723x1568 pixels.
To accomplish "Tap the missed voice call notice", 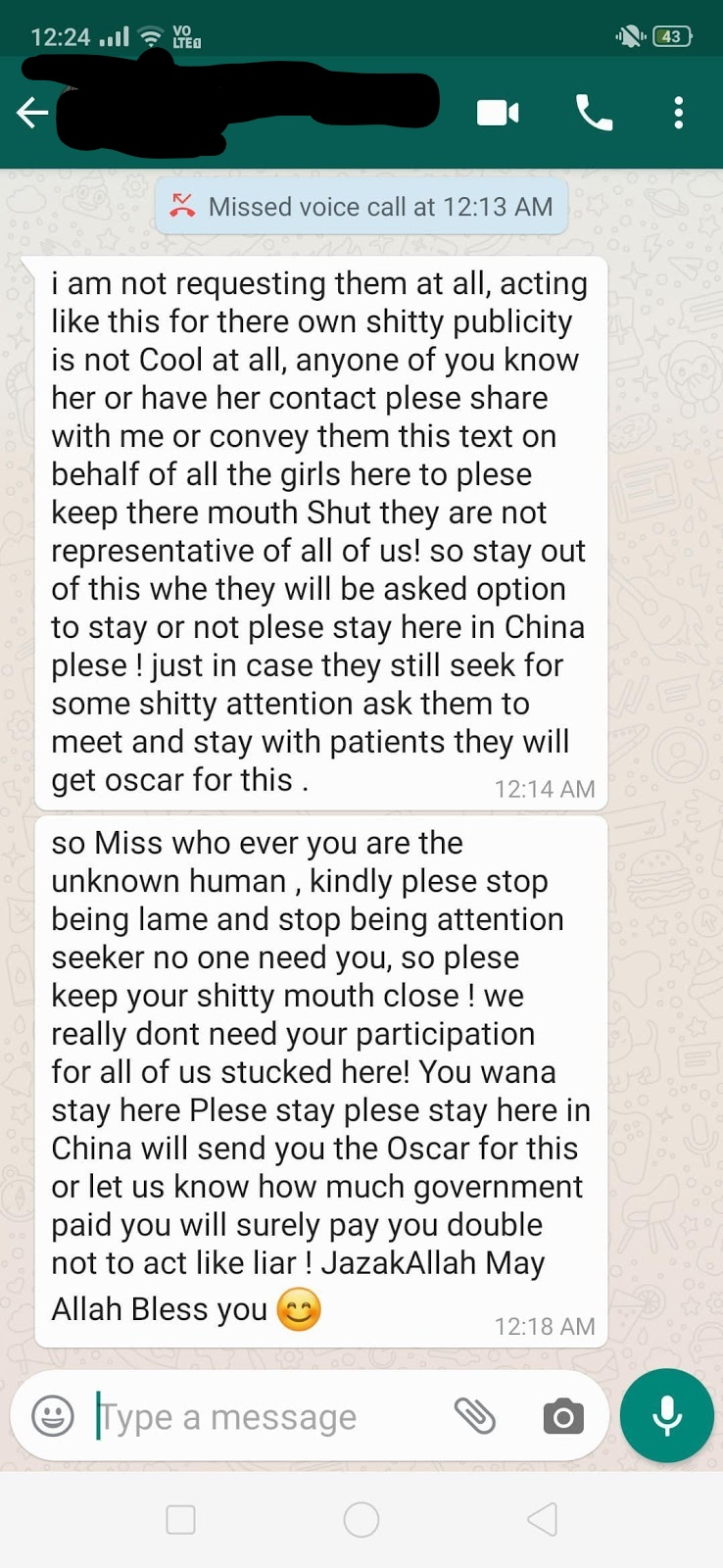I will [x=361, y=207].
